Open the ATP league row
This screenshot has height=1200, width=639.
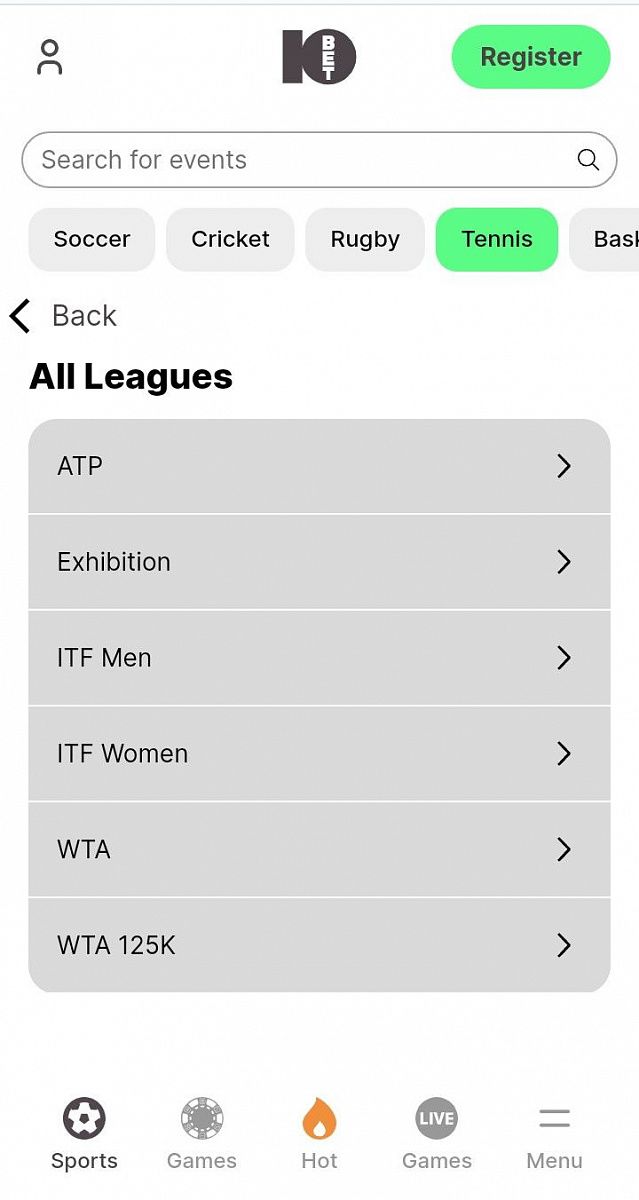pos(319,466)
